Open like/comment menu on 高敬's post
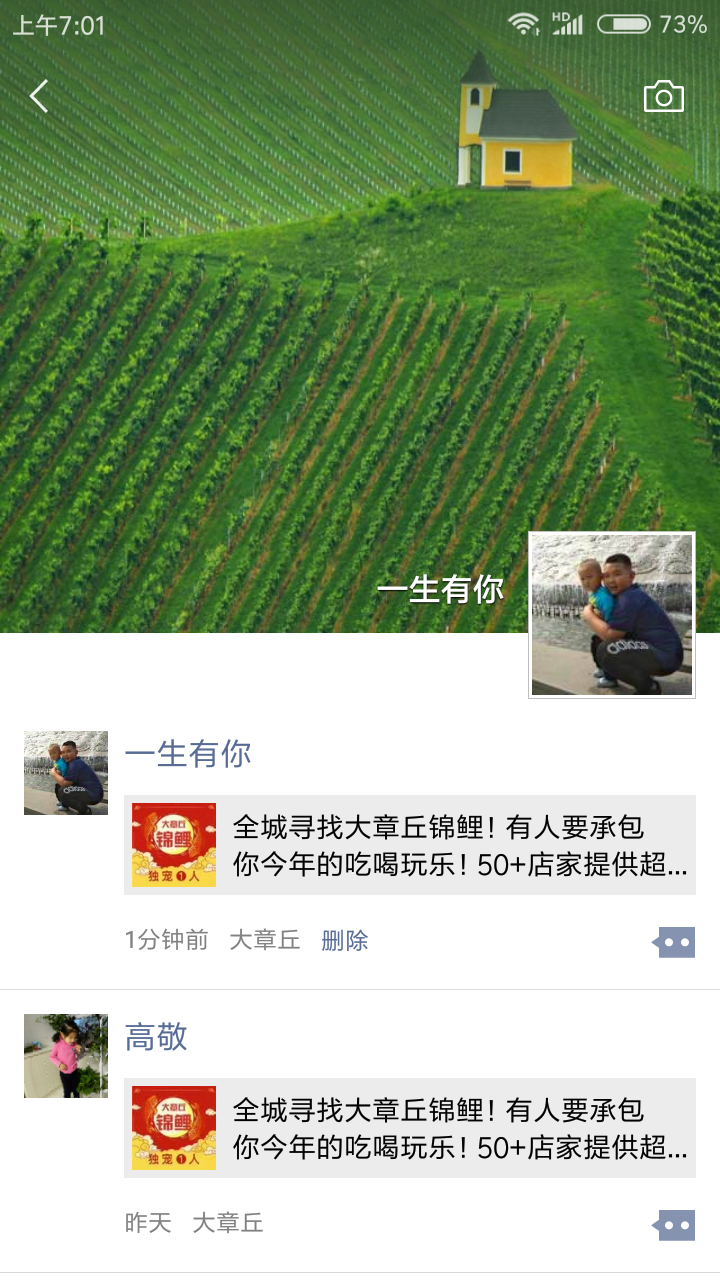The width and height of the screenshot is (720, 1280). (x=675, y=1225)
